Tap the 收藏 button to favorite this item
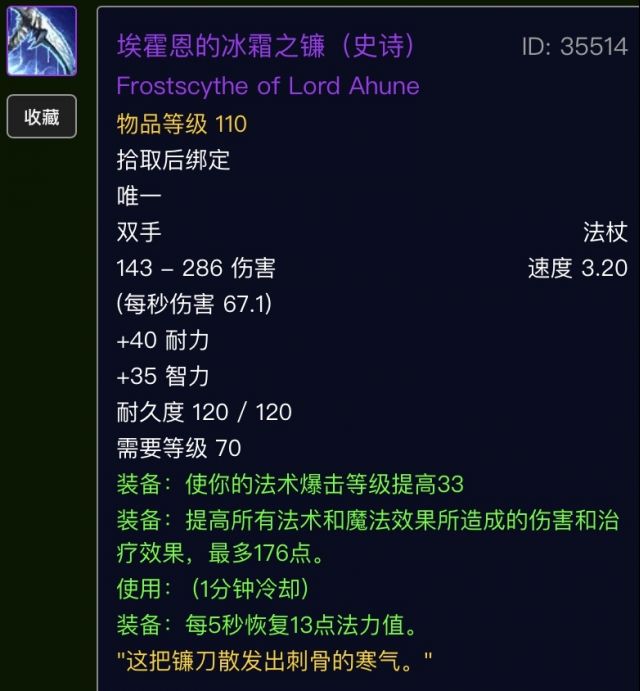 click(42, 117)
